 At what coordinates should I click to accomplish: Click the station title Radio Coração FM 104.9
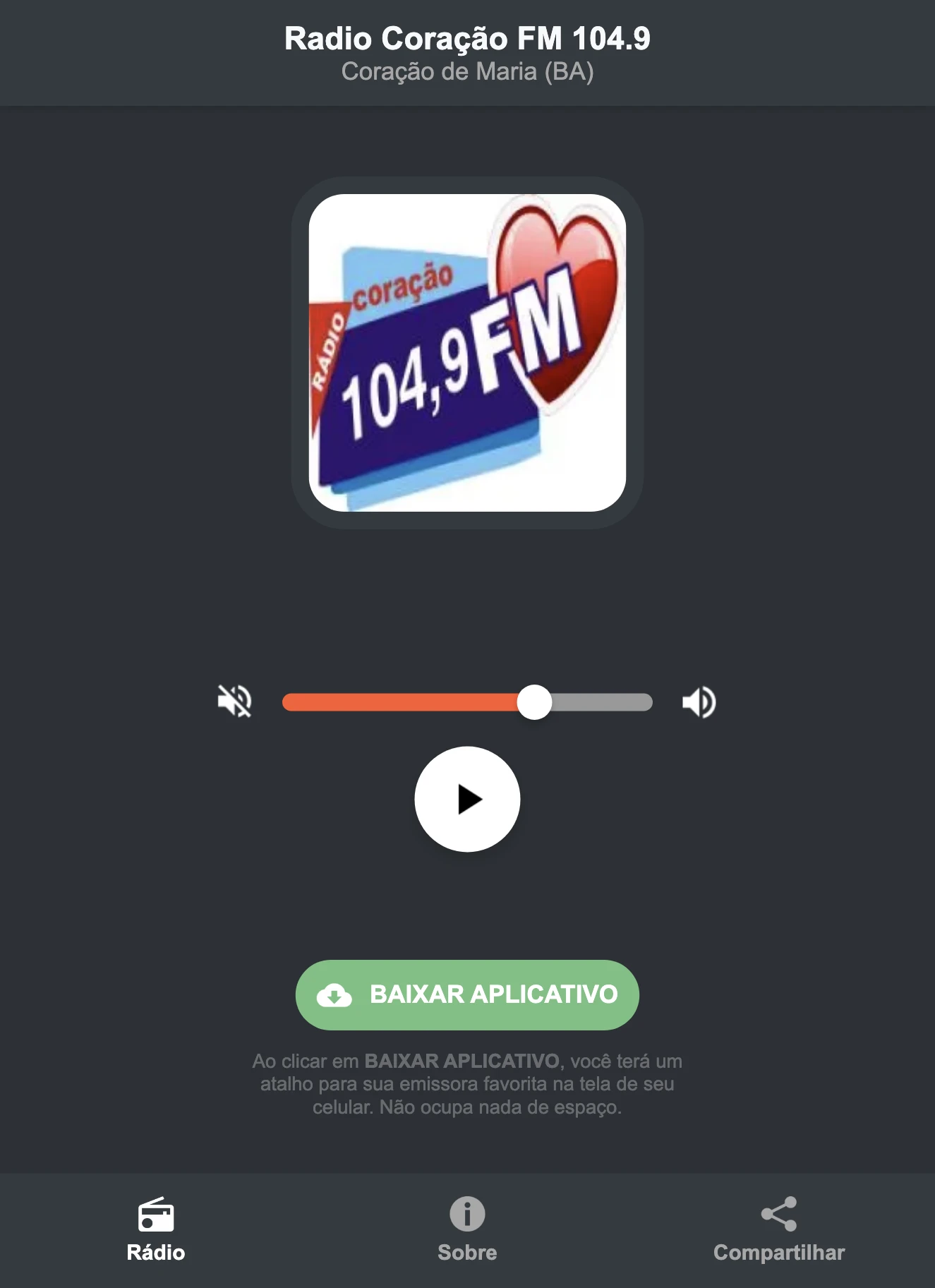tap(466, 40)
